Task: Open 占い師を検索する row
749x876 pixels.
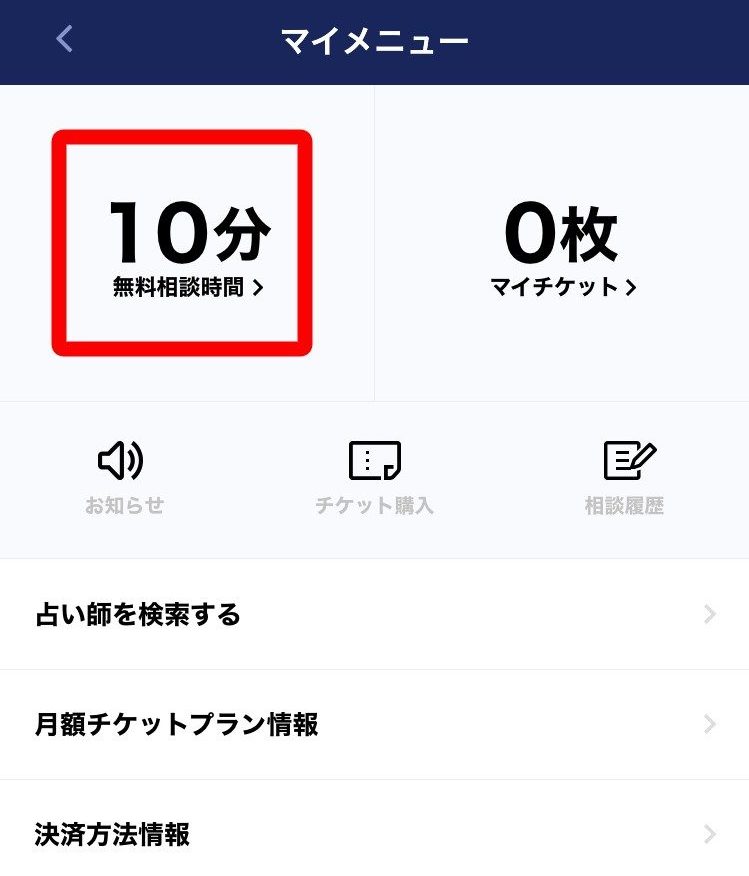Action: coord(374,614)
